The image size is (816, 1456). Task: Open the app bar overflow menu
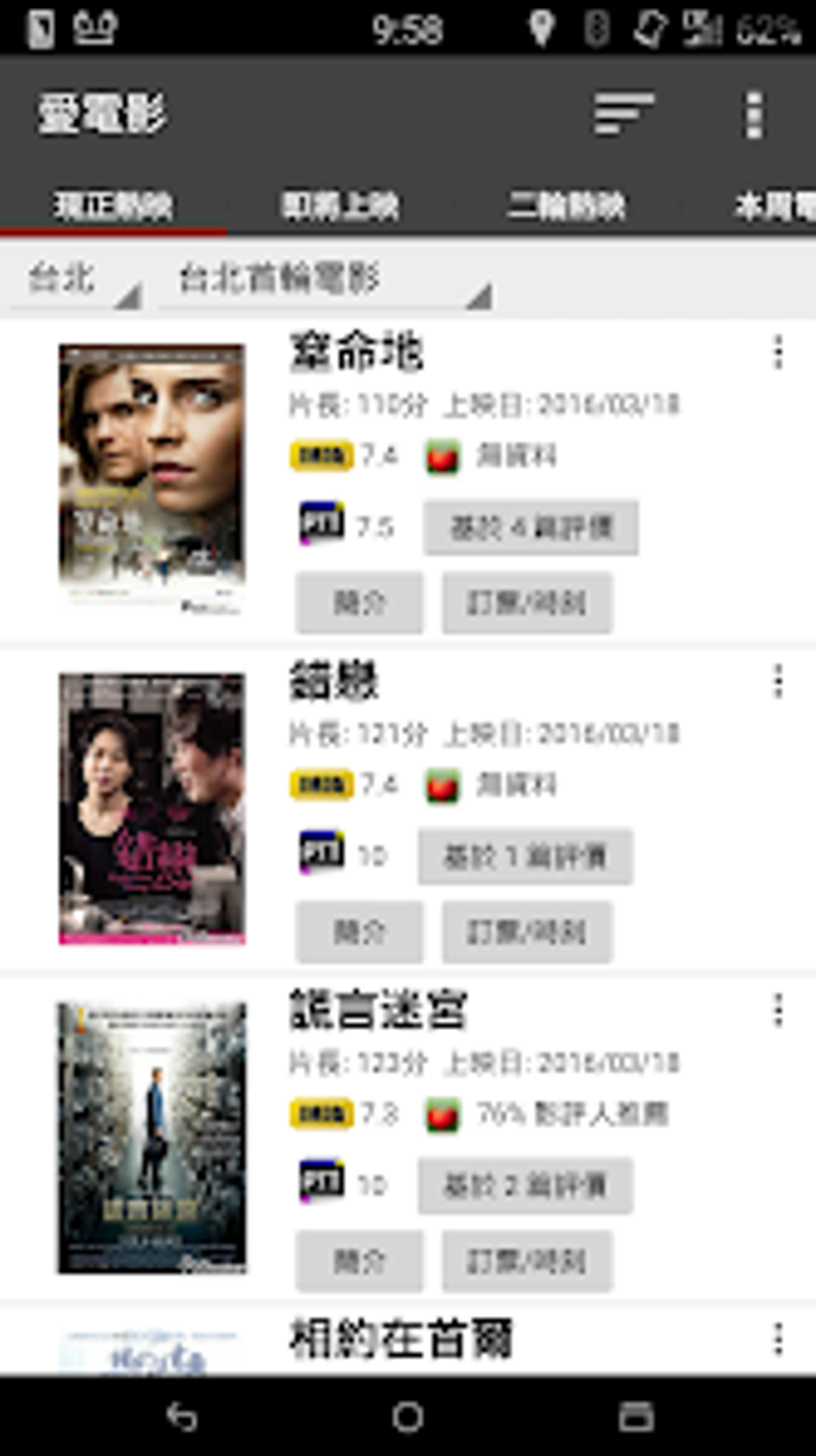click(753, 114)
